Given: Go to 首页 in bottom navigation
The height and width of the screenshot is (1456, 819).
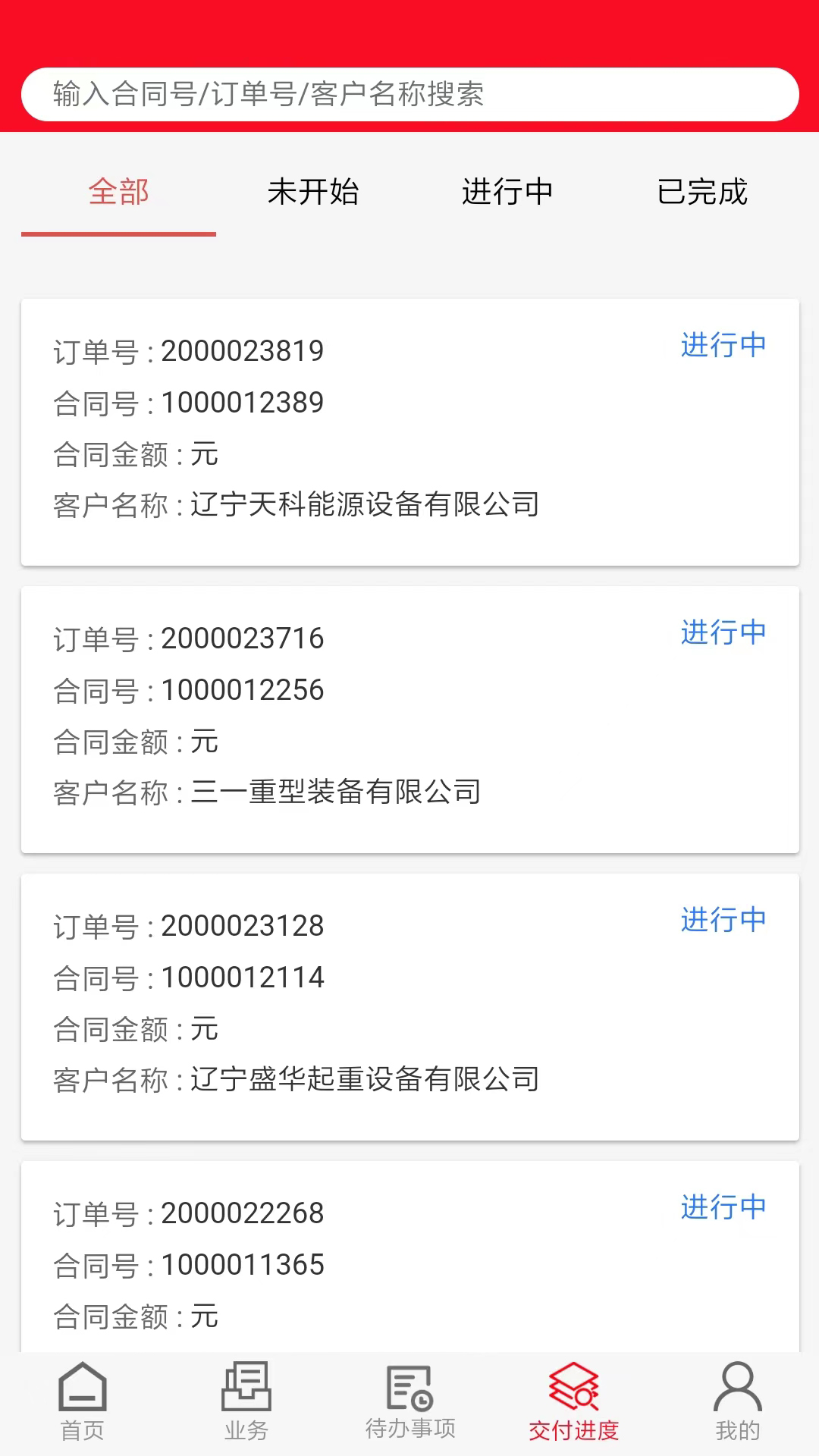Looking at the screenshot, I should pyautogui.click(x=82, y=1403).
